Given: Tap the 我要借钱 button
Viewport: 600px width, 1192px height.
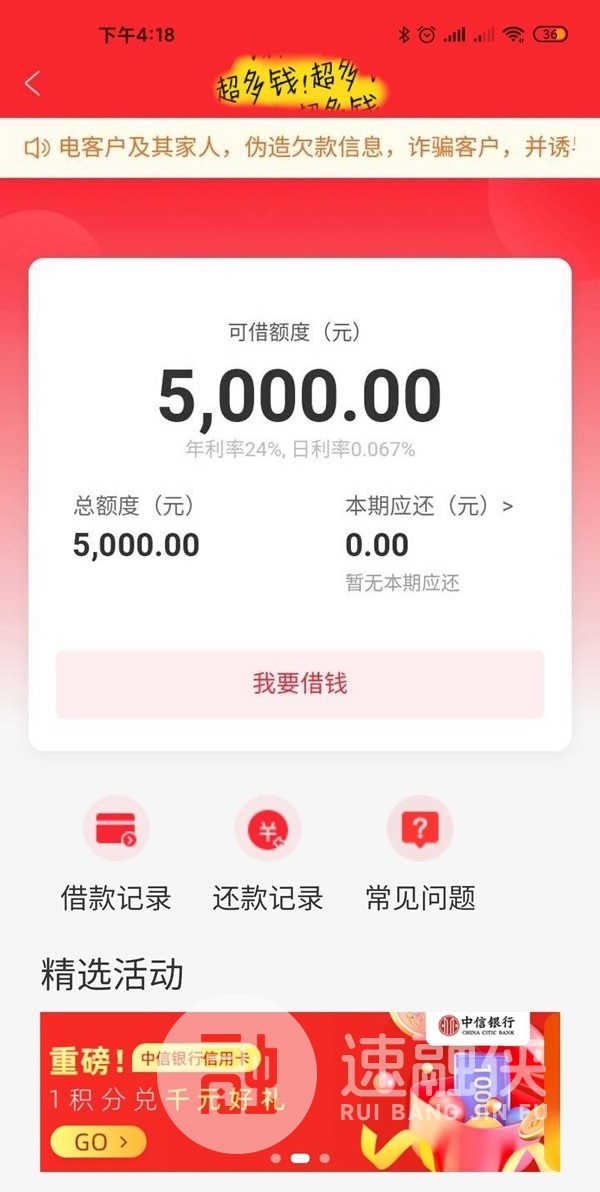Looking at the screenshot, I should (300, 684).
